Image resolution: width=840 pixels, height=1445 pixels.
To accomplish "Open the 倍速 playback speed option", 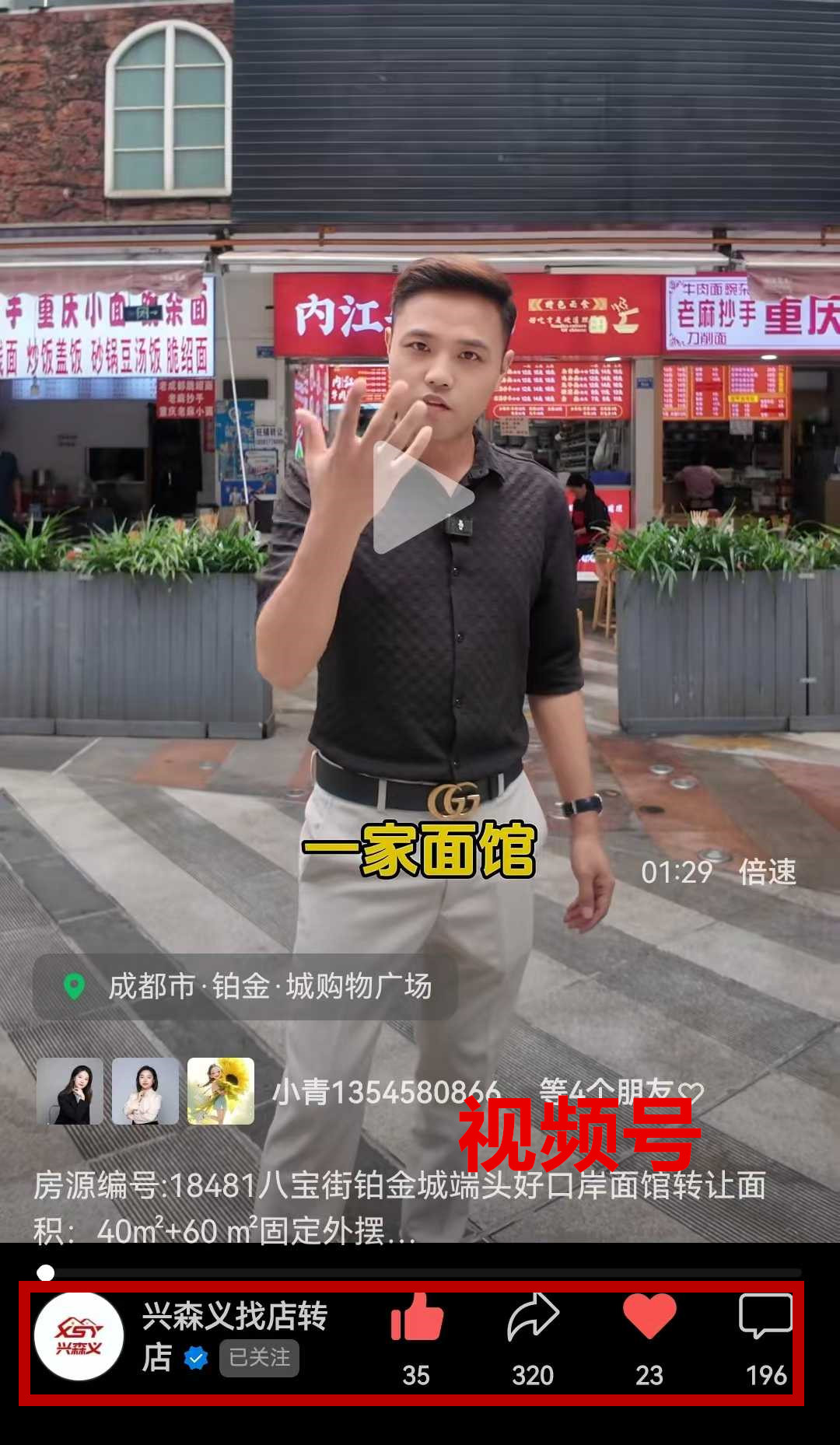I will tap(767, 872).
